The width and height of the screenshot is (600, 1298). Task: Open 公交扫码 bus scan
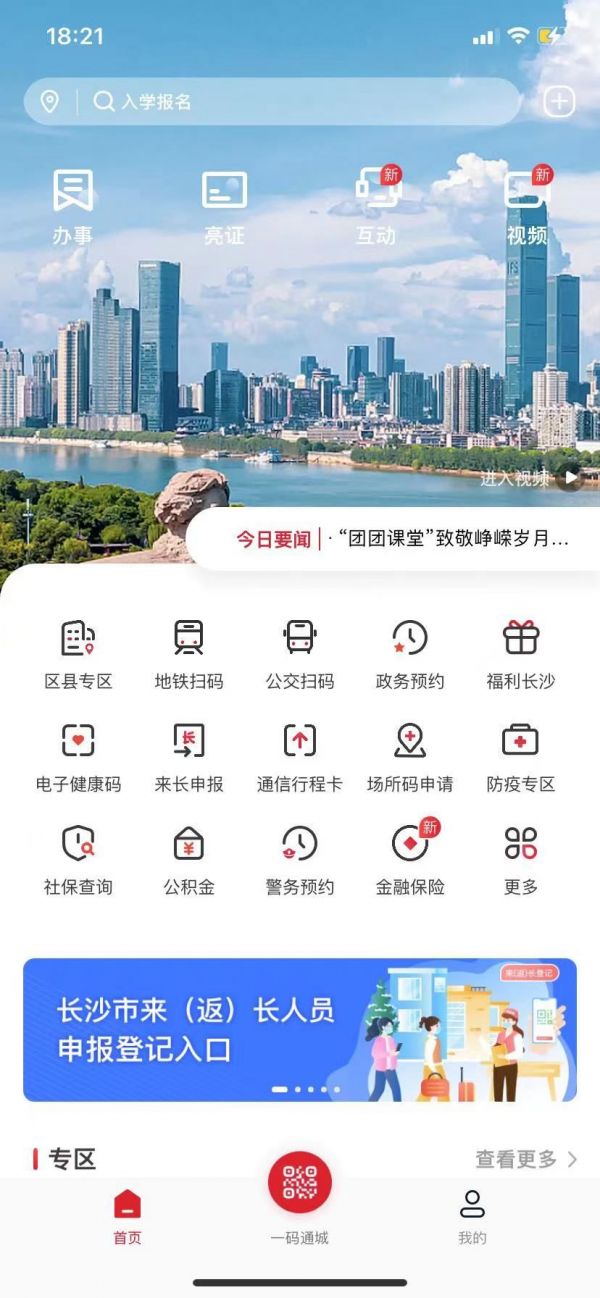pyautogui.click(x=300, y=655)
